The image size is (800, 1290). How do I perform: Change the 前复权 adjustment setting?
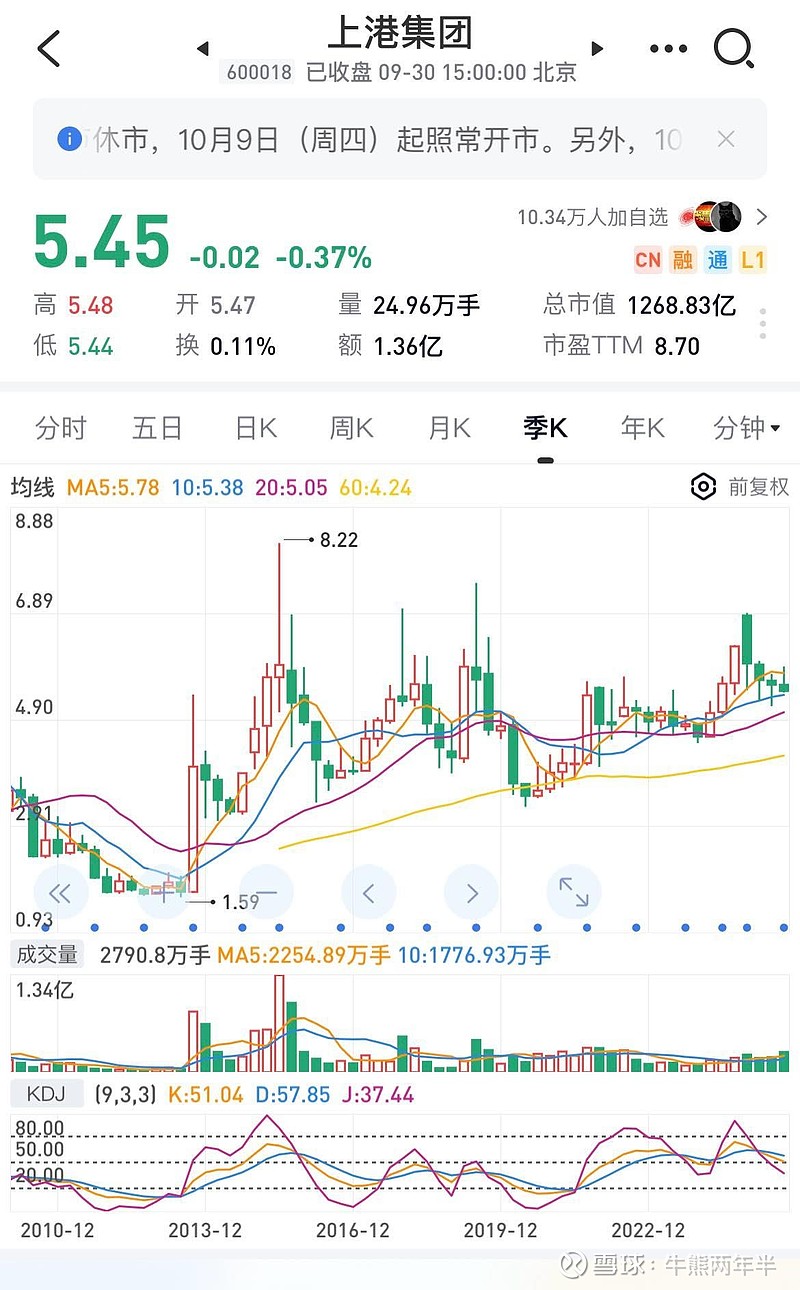click(x=740, y=487)
